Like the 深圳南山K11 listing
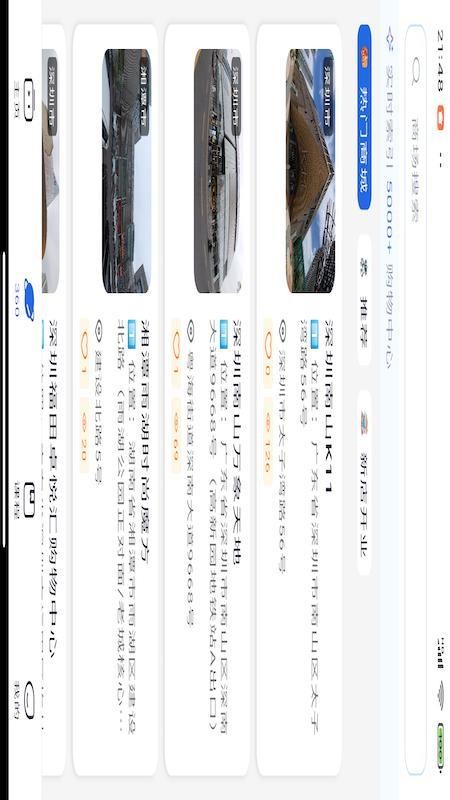This screenshot has width=450, height=800. point(268,354)
